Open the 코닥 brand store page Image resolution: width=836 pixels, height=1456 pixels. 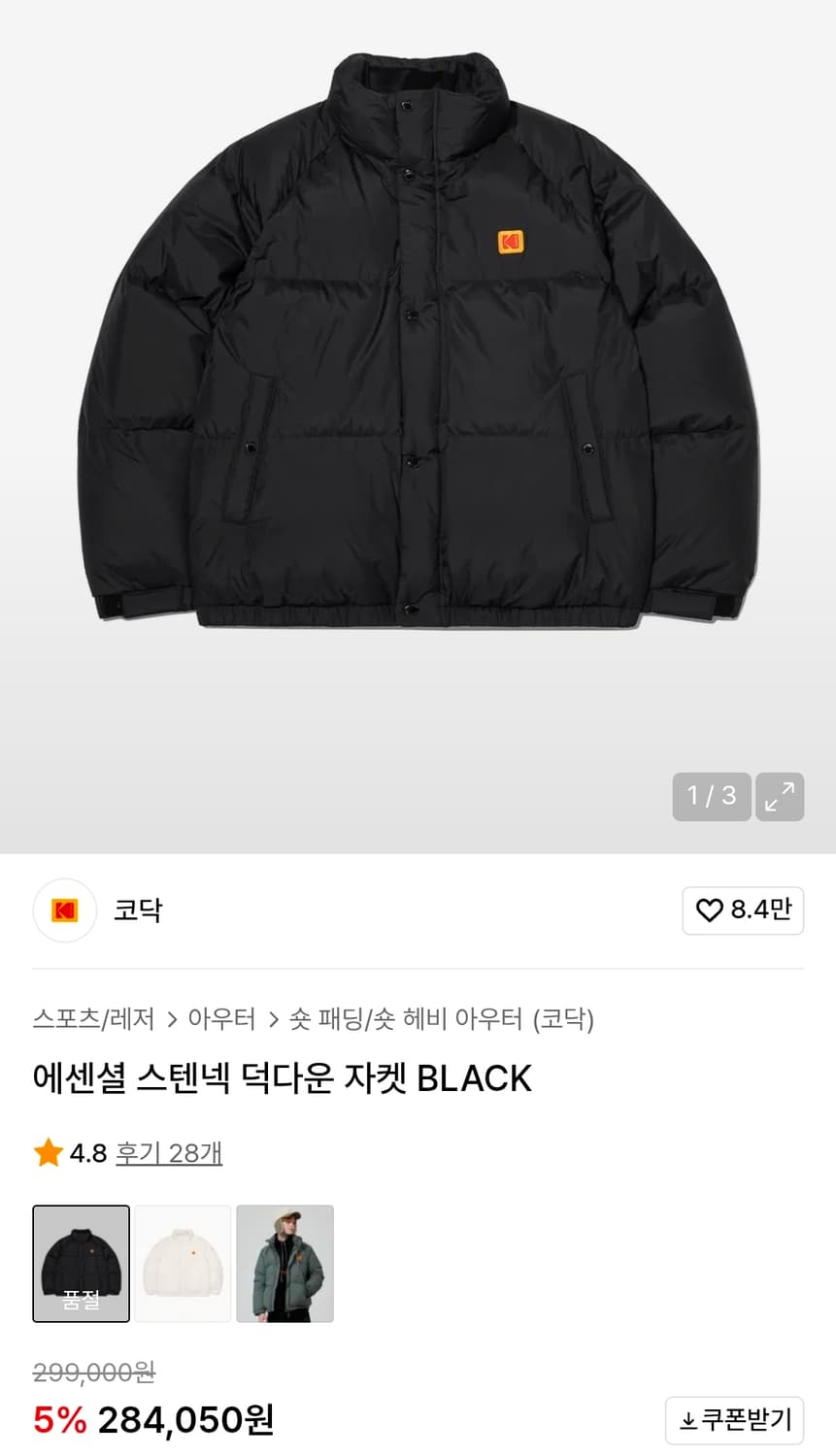(x=137, y=910)
